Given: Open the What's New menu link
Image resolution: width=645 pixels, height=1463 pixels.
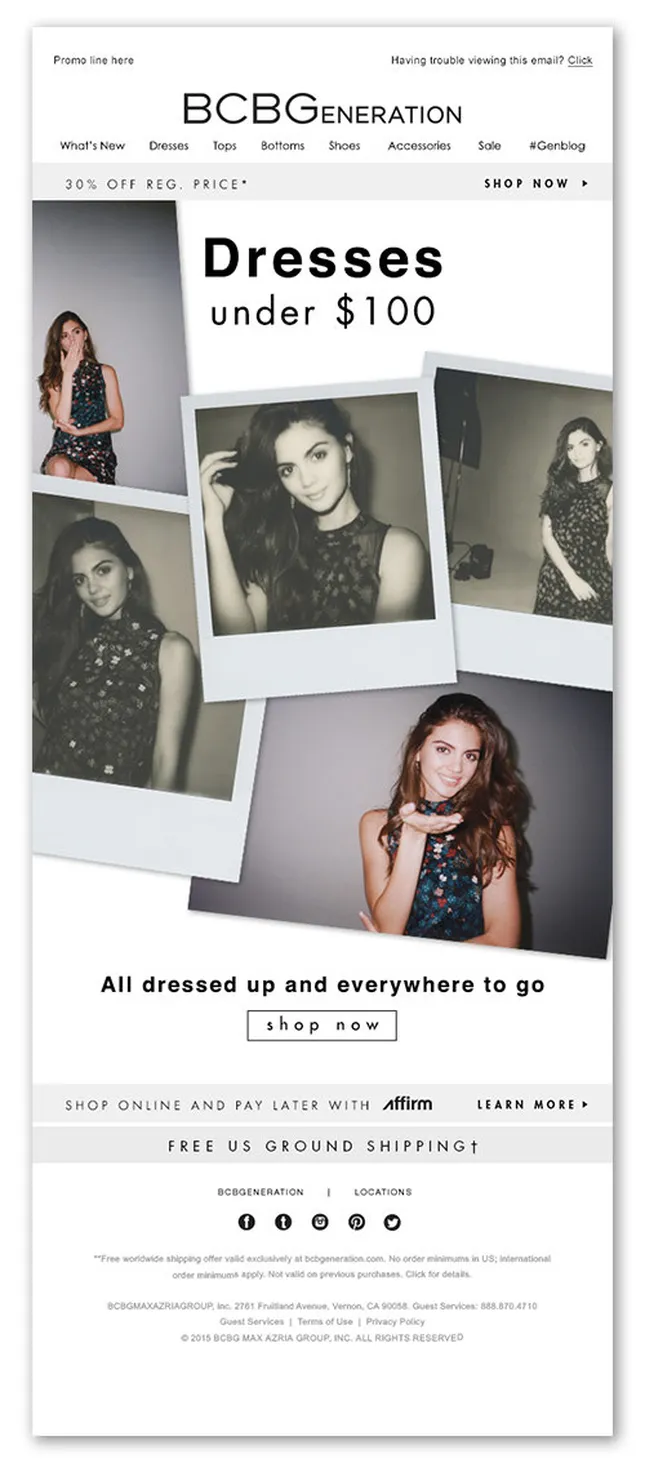Looking at the screenshot, I should point(92,146).
